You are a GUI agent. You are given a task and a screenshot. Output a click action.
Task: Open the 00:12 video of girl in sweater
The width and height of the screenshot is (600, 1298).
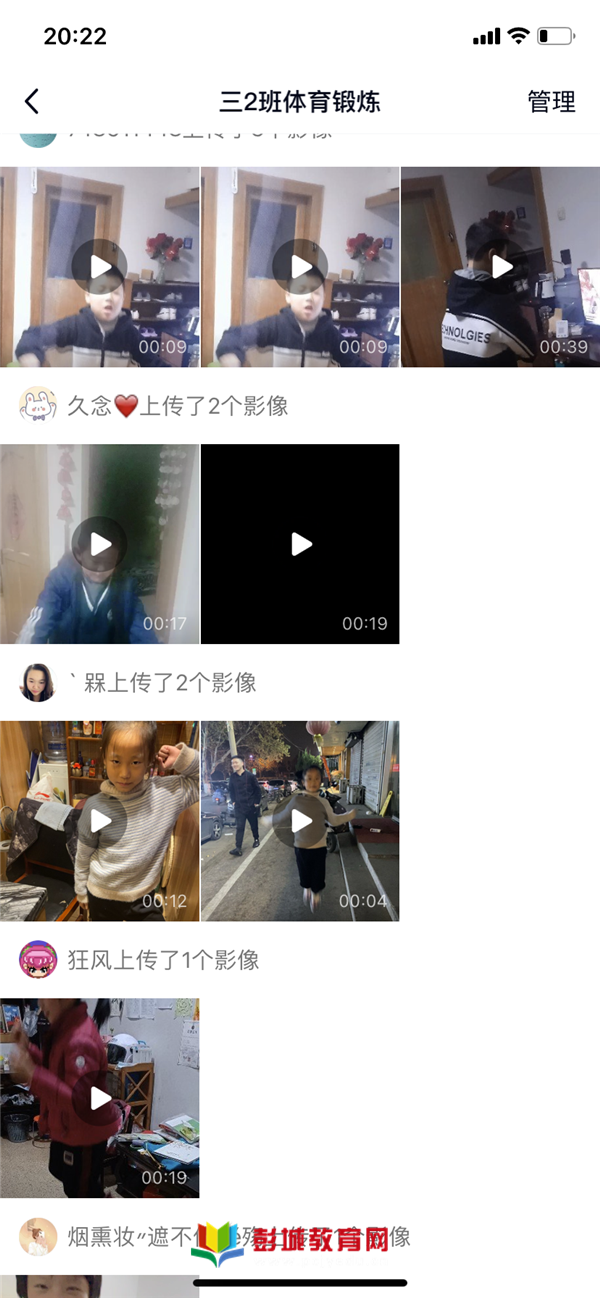tap(100, 821)
